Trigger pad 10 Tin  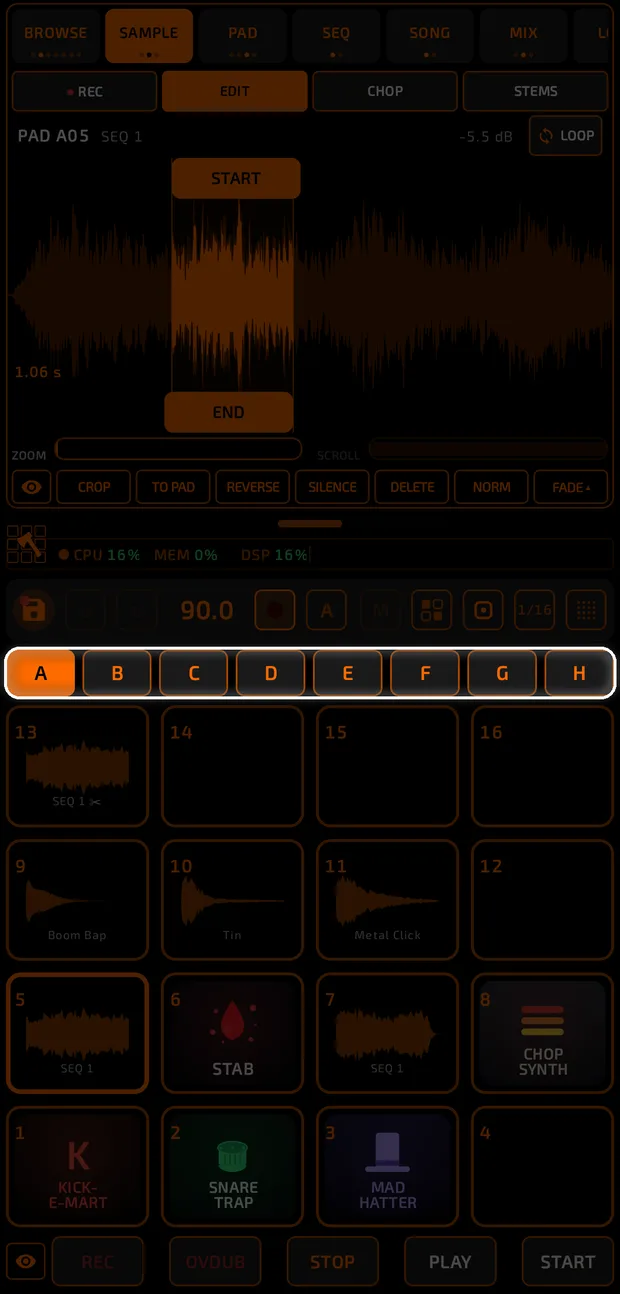232,900
